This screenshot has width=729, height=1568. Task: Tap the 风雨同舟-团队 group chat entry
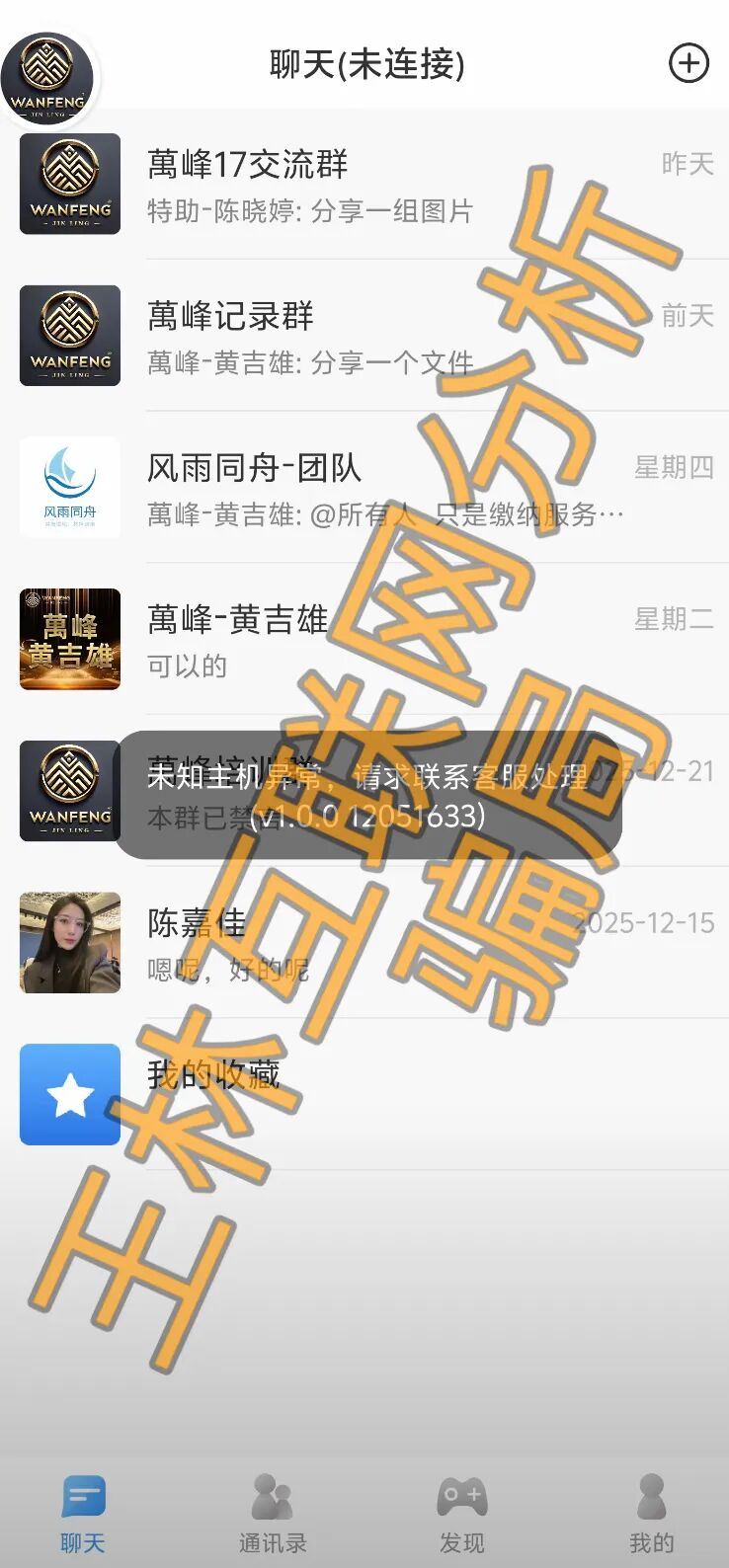(395, 487)
